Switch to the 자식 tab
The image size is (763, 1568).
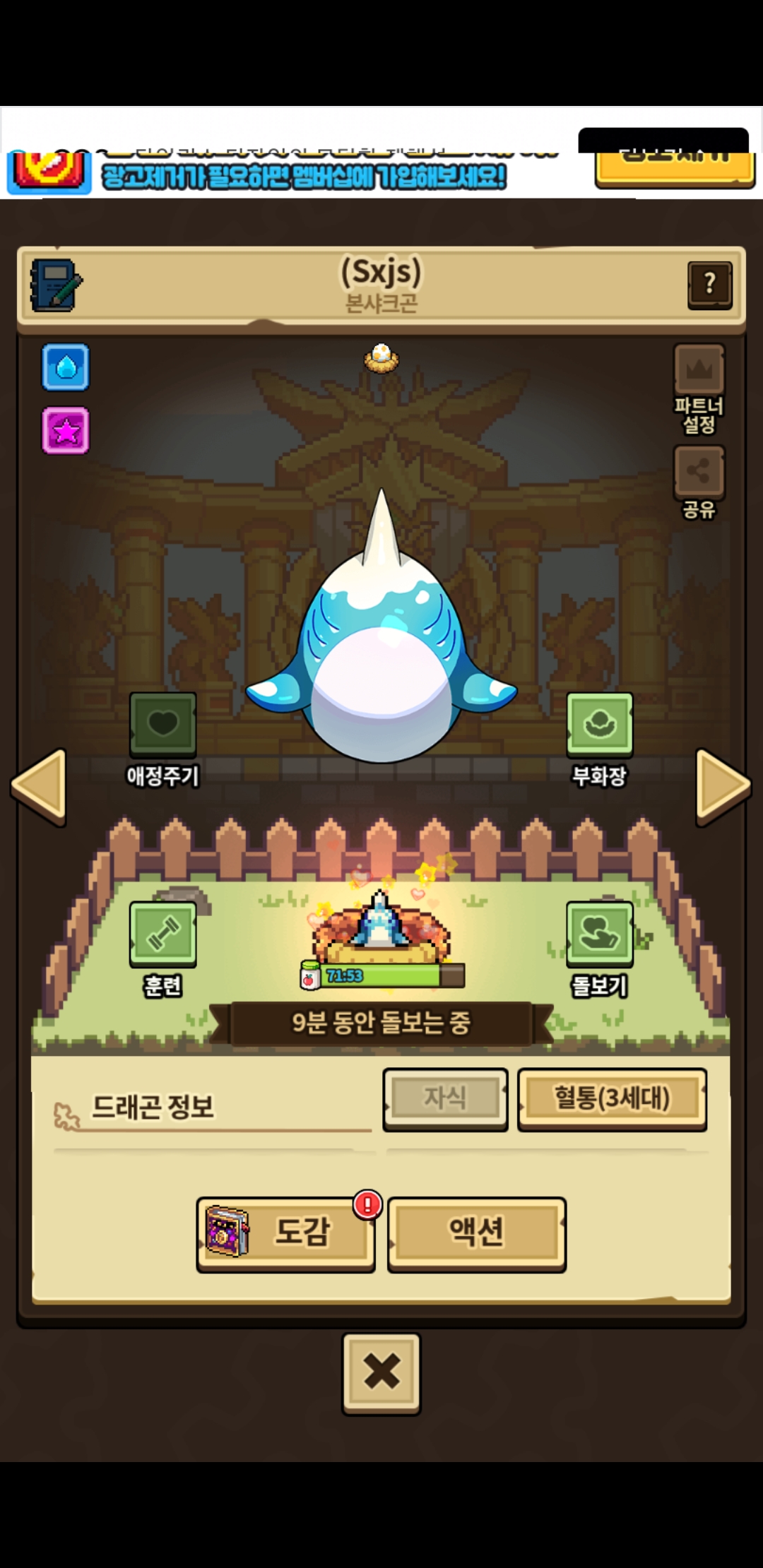pos(445,1098)
